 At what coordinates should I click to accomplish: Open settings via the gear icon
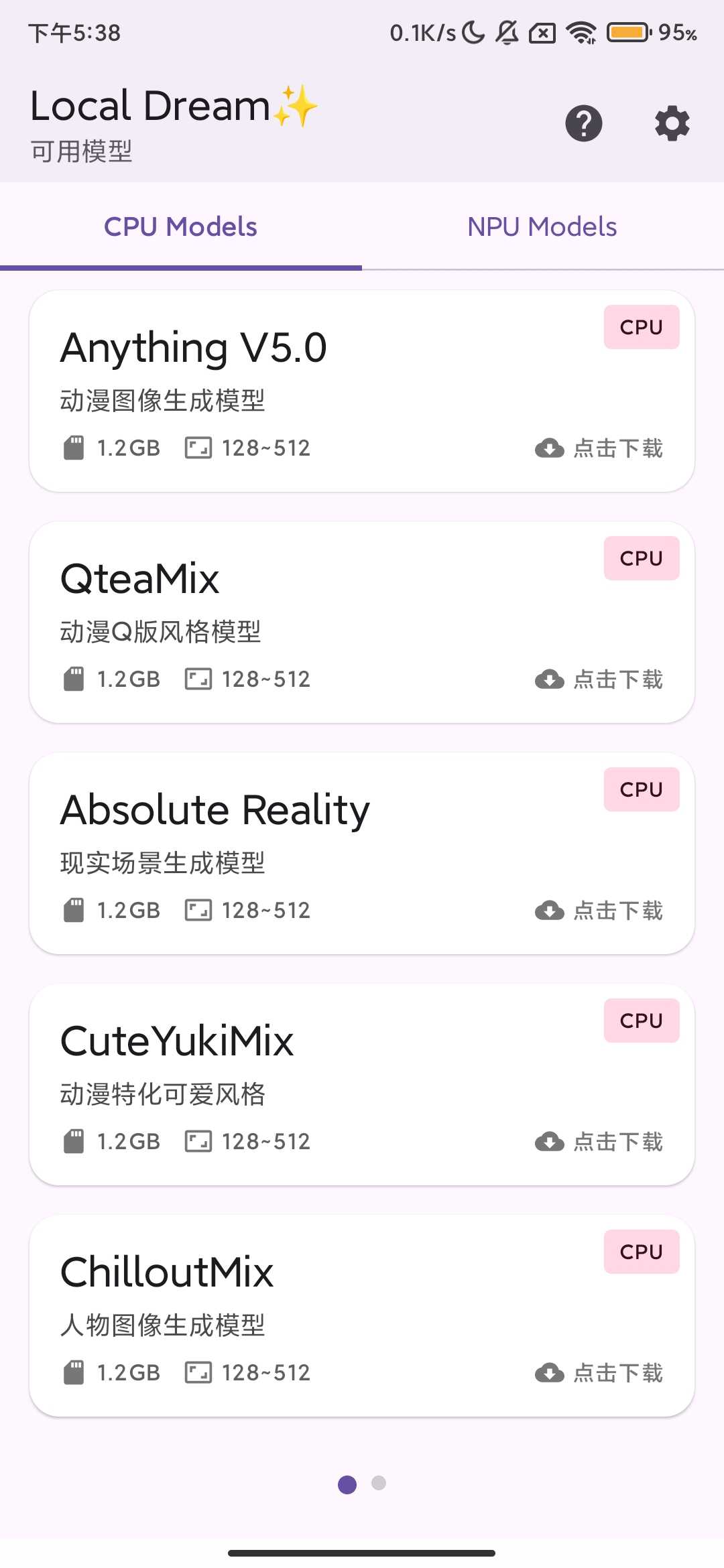[672, 124]
